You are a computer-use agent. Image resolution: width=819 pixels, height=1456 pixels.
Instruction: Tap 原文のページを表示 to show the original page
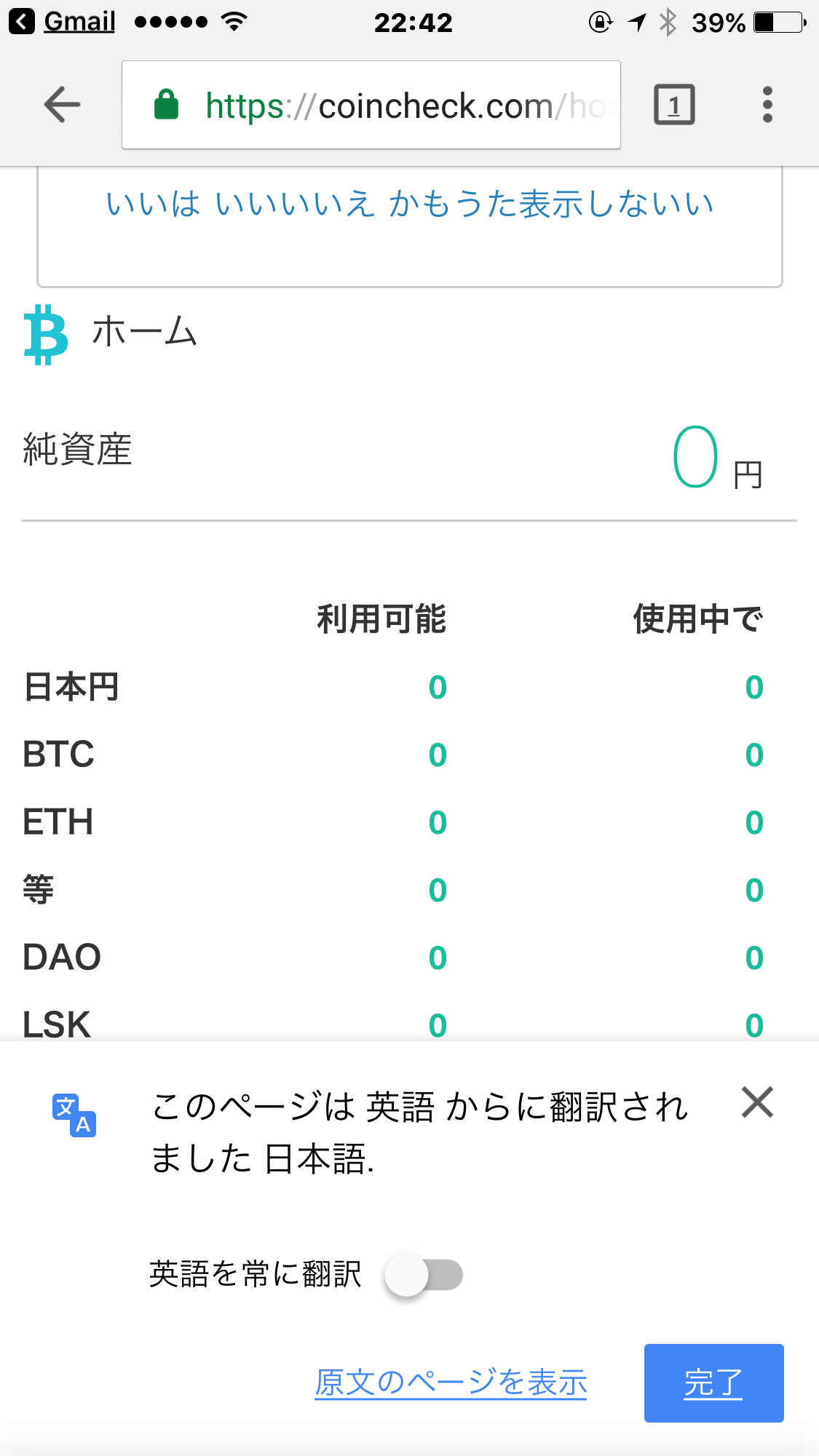[x=451, y=1383]
